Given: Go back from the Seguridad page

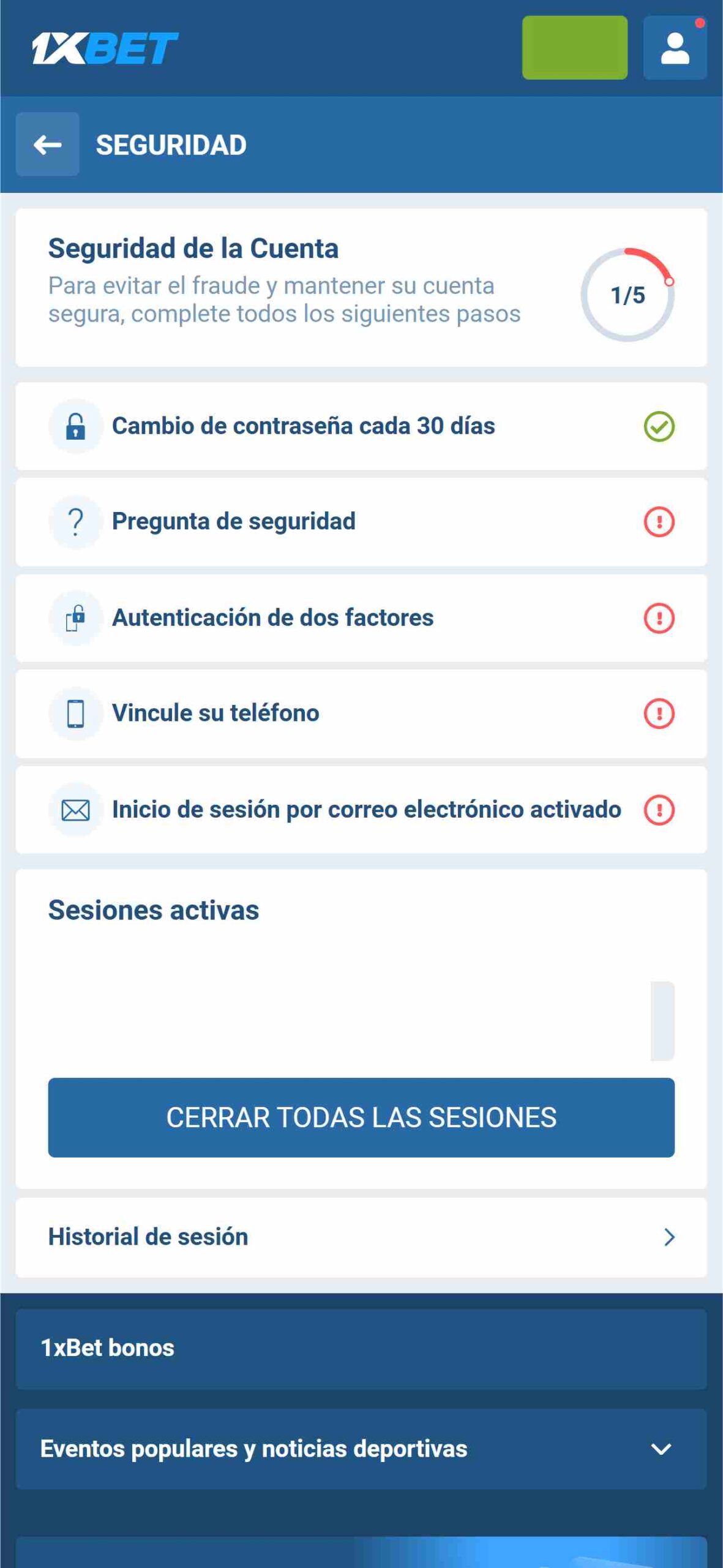Looking at the screenshot, I should click(47, 145).
